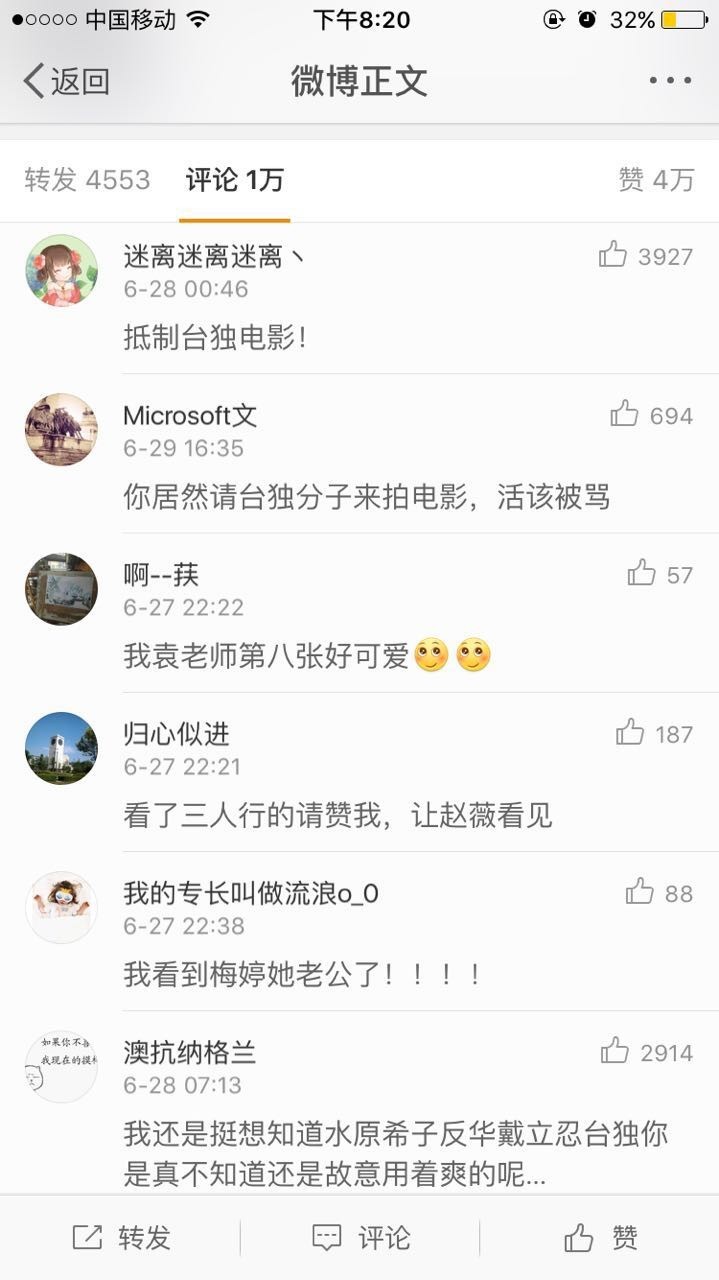Write a comment using bottom 评论 button
The width and height of the screenshot is (719, 1280).
click(x=360, y=1238)
